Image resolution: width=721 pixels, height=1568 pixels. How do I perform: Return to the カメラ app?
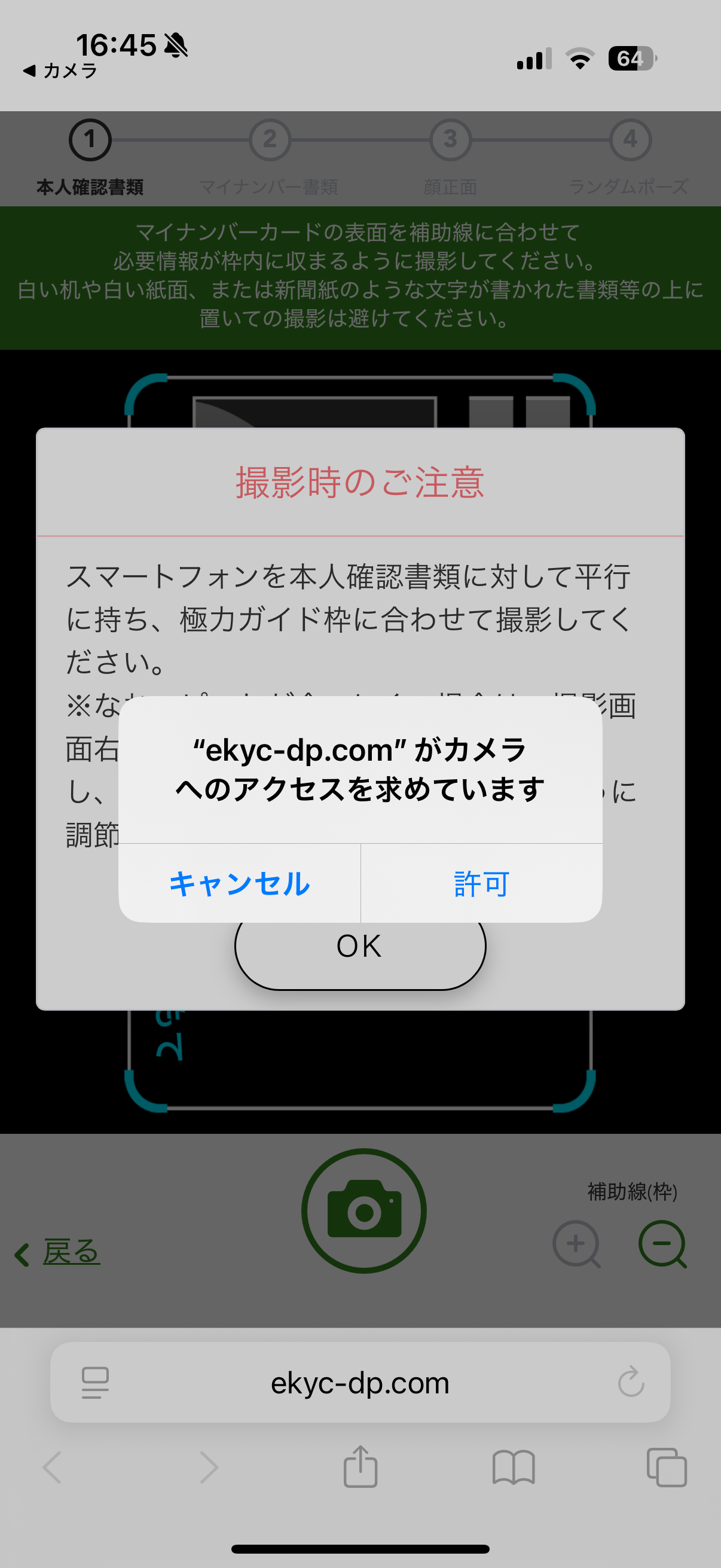61,71
